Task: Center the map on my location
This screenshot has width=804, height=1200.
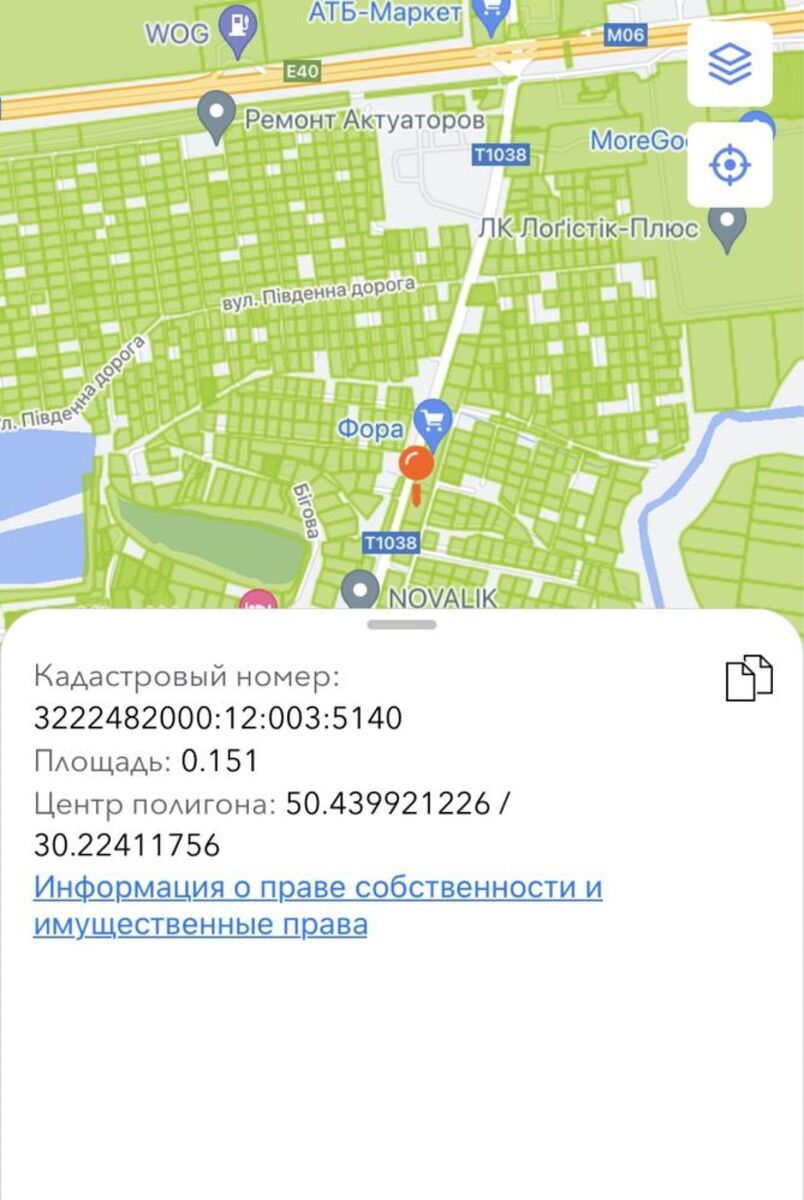Action: 729,164
